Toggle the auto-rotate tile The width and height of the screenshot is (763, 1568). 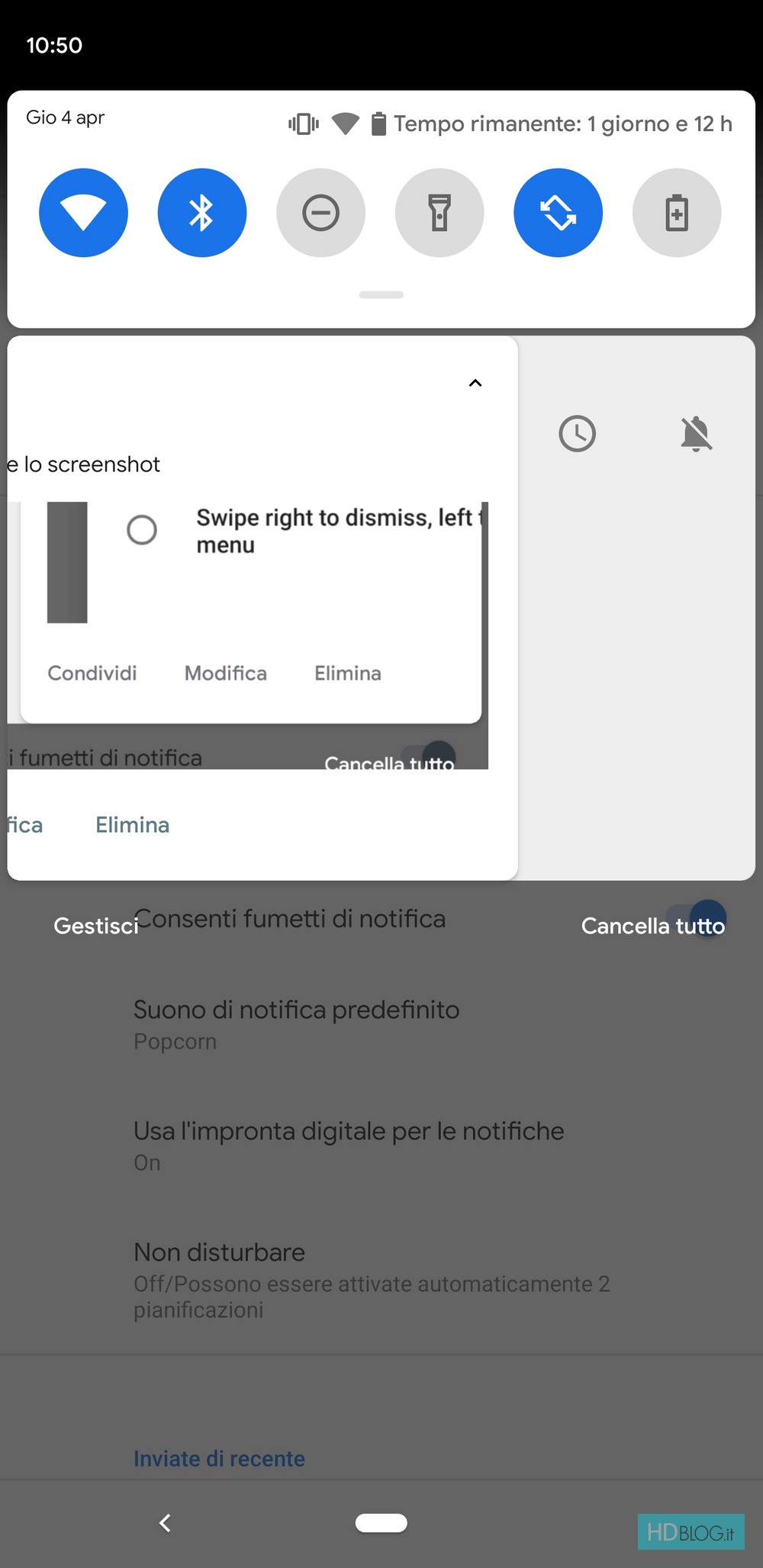(x=558, y=213)
